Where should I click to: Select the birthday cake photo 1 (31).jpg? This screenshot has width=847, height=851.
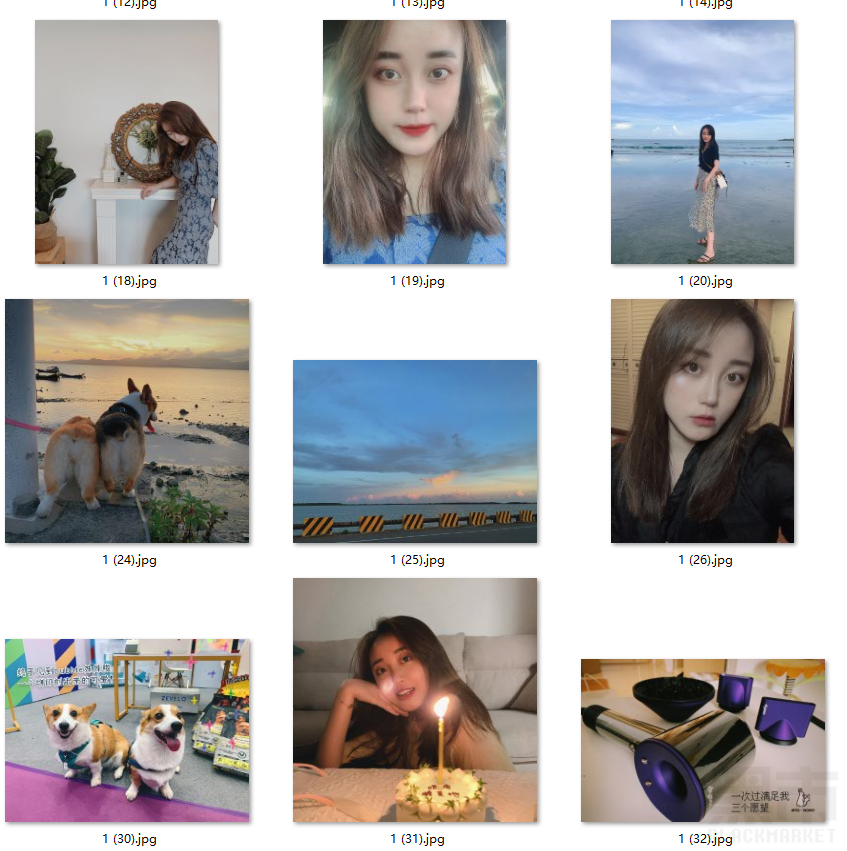click(414, 700)
